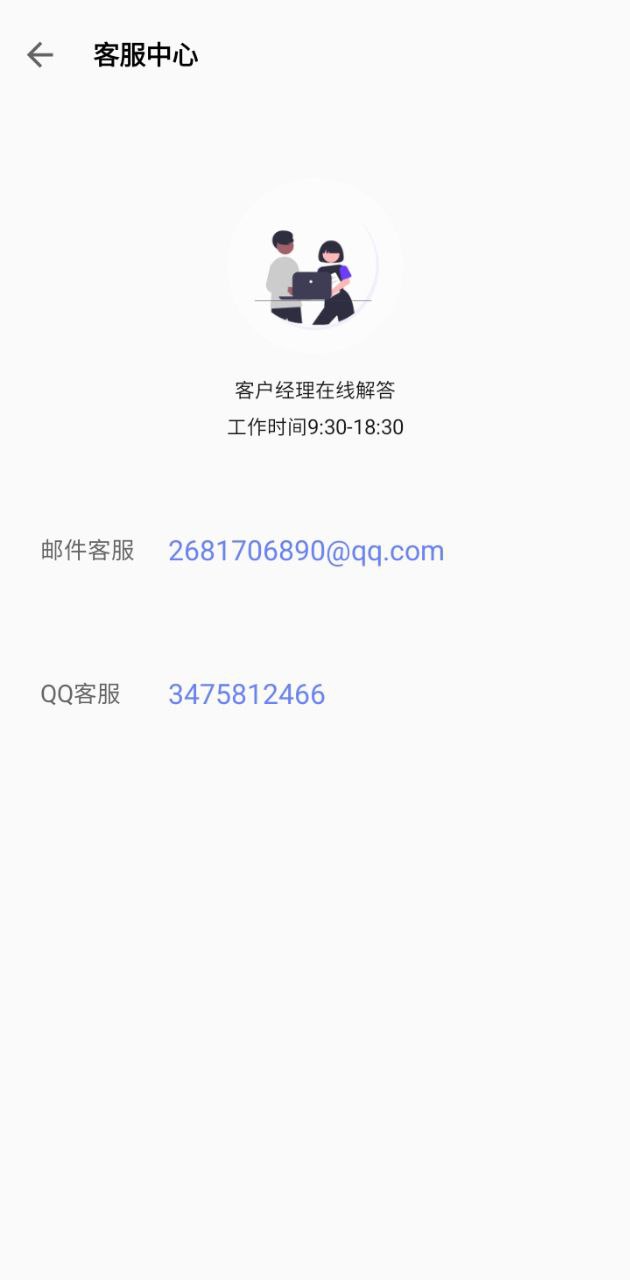630x1280 pixels.
Task: Open the email link 2681706890@qq.com
Action: pyautogui.click(x=306, y=551)
